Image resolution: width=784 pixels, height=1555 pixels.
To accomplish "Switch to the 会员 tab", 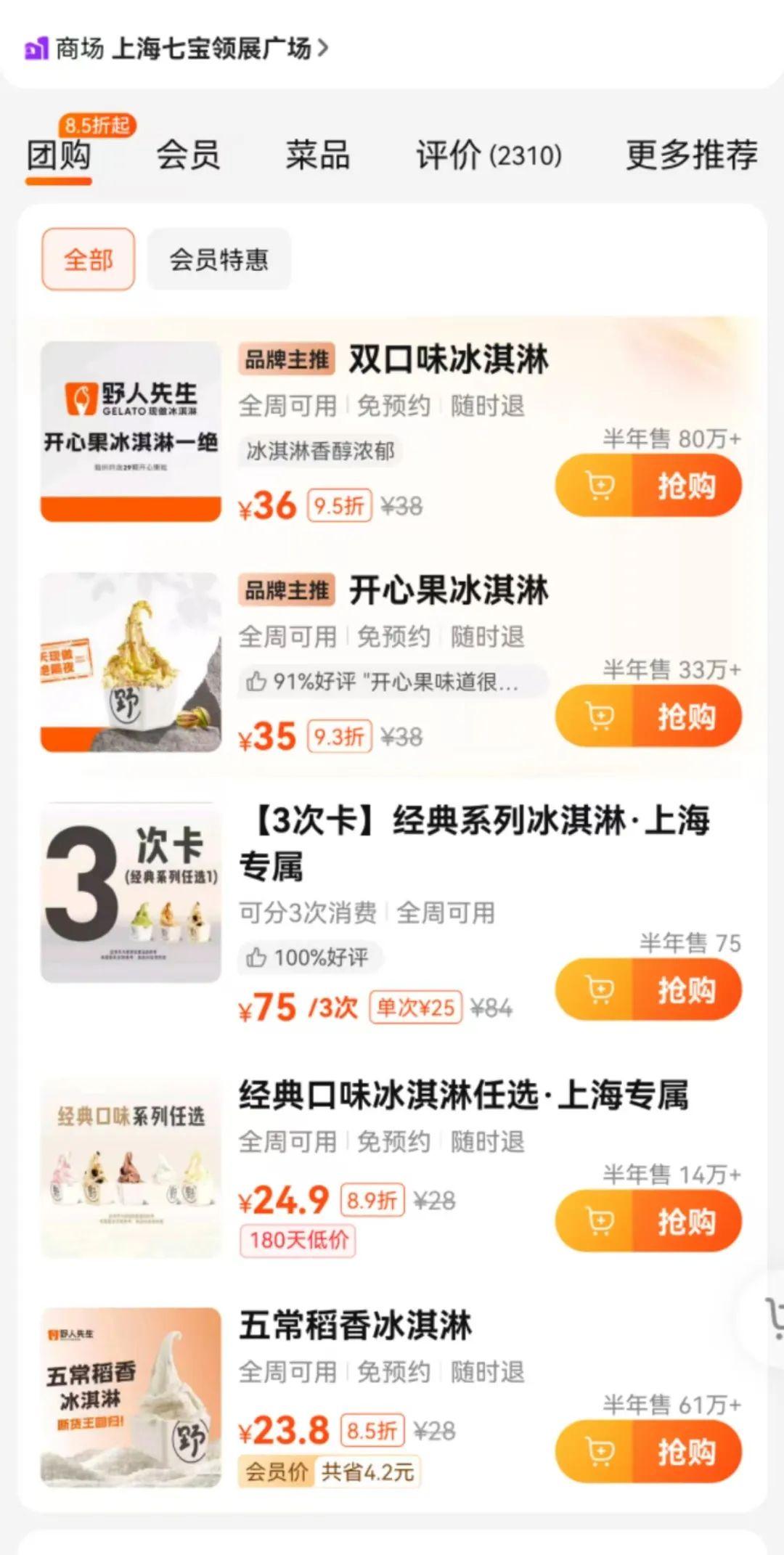I will [188, 155].
